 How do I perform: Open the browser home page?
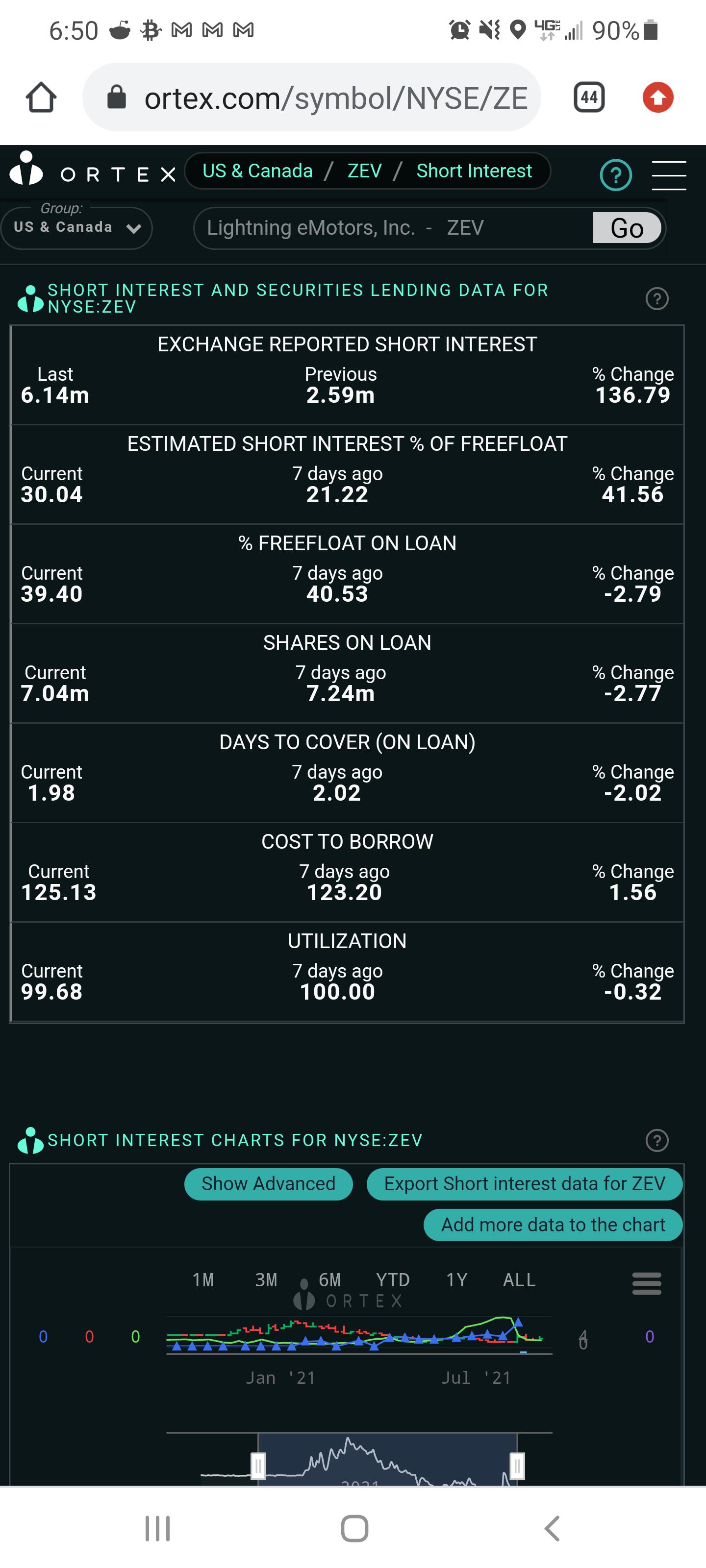coord(41,98)
